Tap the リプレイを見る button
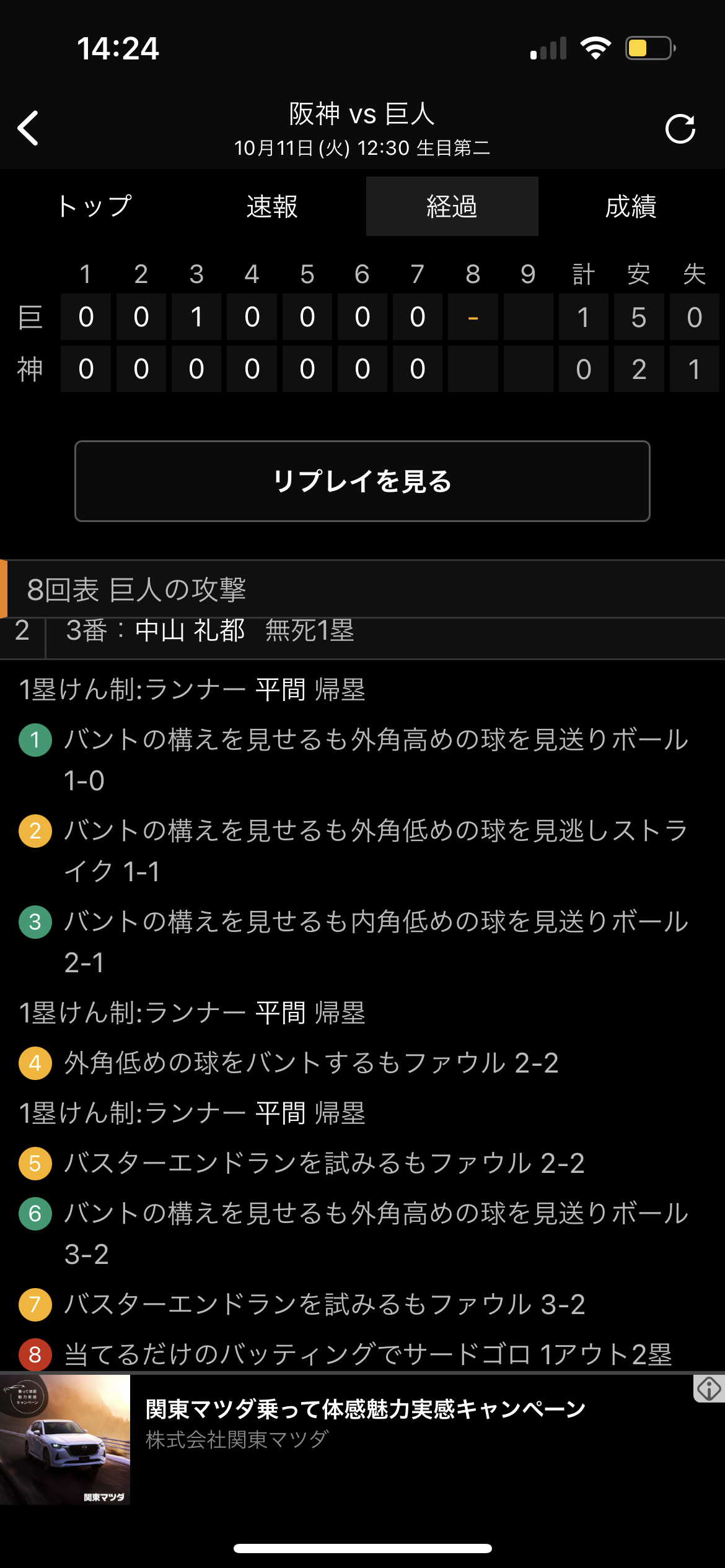The height and width of the screenshot is (1568, 725). point(362,481)
